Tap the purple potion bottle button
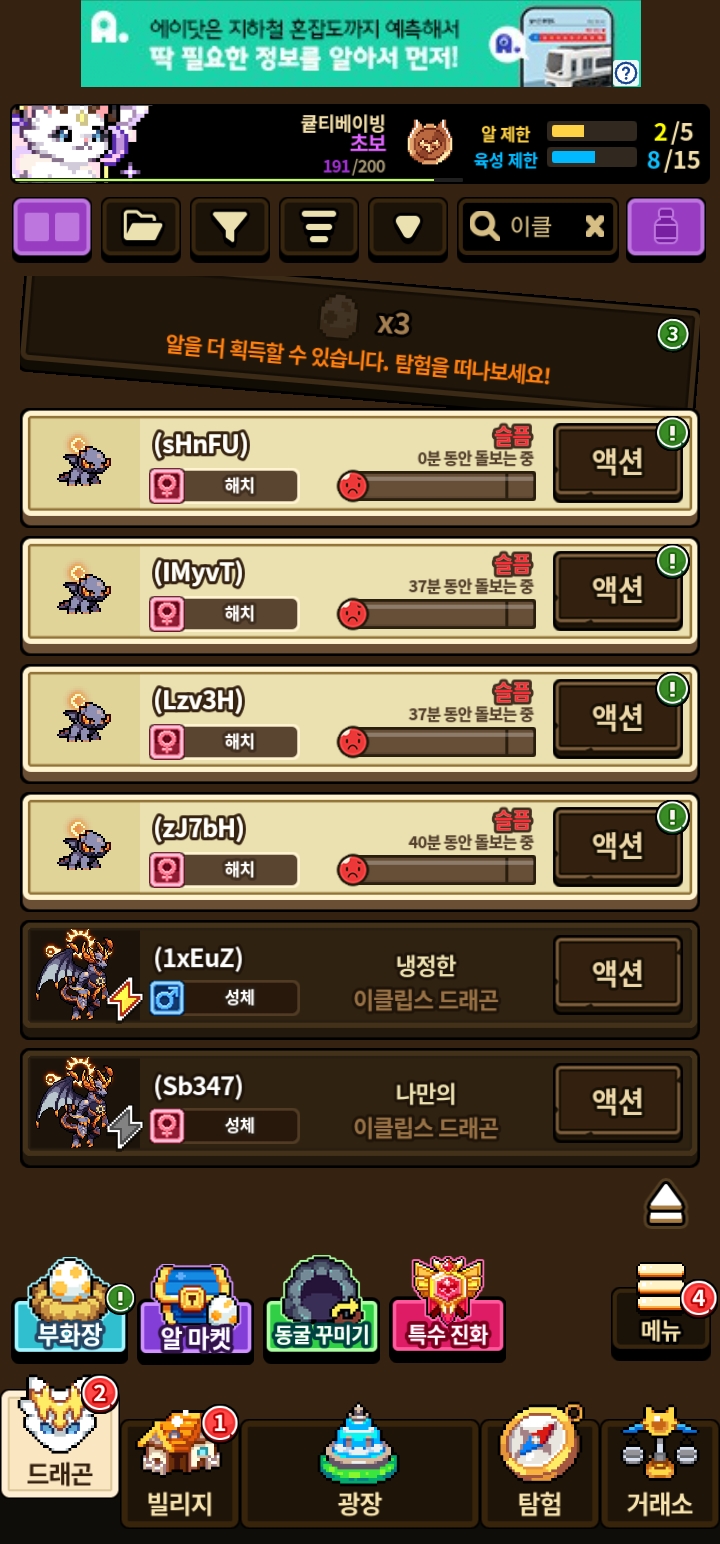720x1544 pixels. pos(666,228)
